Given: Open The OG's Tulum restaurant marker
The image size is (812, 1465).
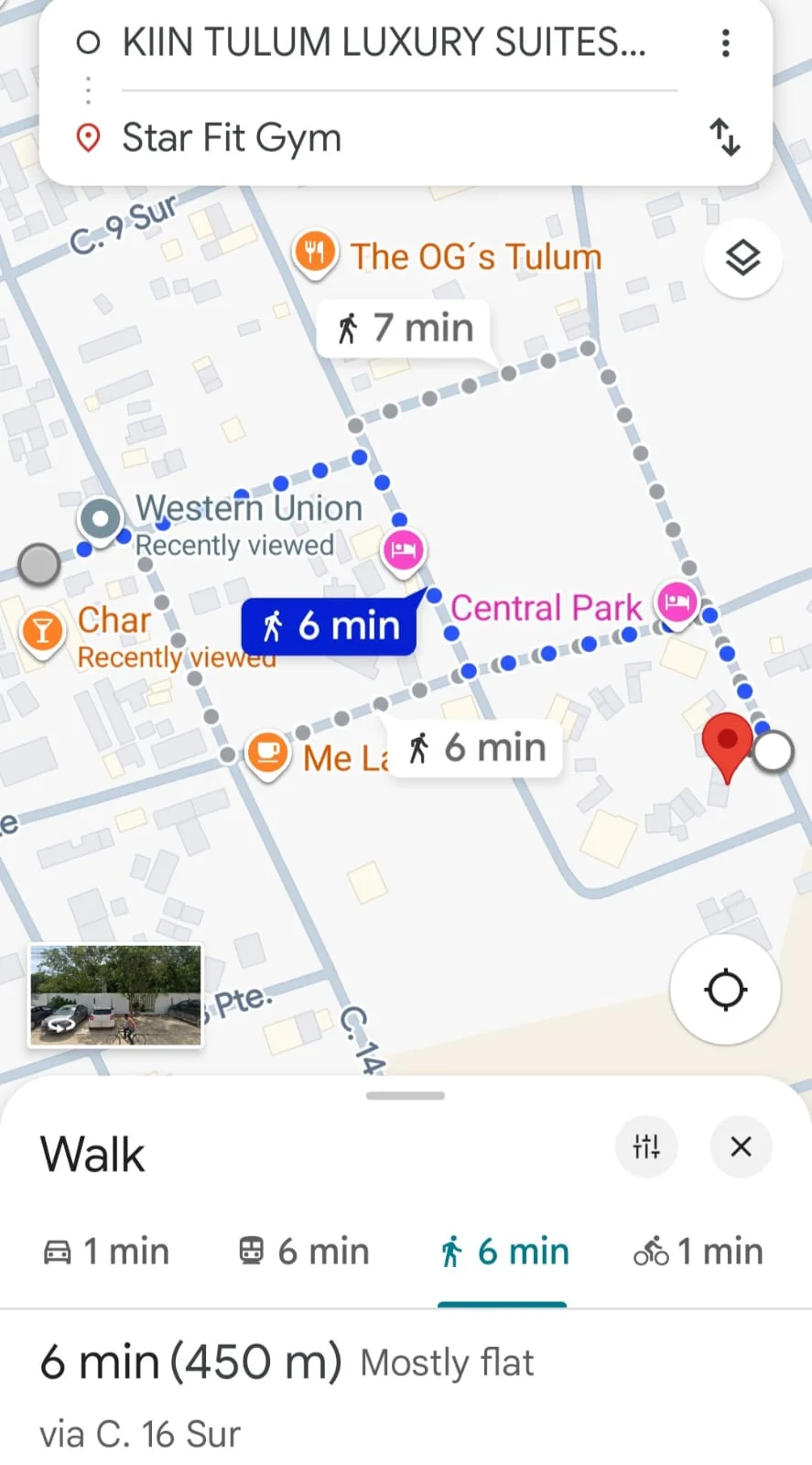Looking at the screenshot, I should (x=315, y=252).
